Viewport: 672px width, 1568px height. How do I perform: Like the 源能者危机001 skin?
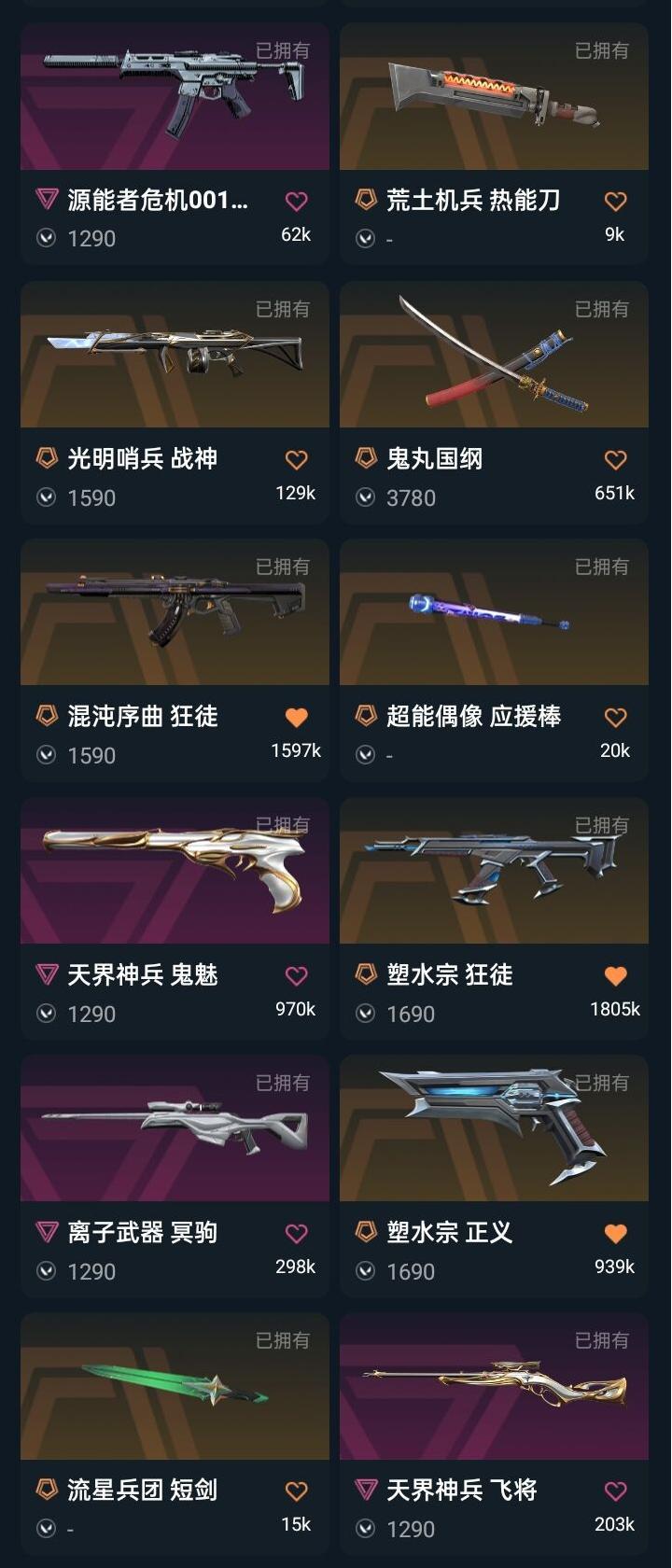(x=296, y=201)
